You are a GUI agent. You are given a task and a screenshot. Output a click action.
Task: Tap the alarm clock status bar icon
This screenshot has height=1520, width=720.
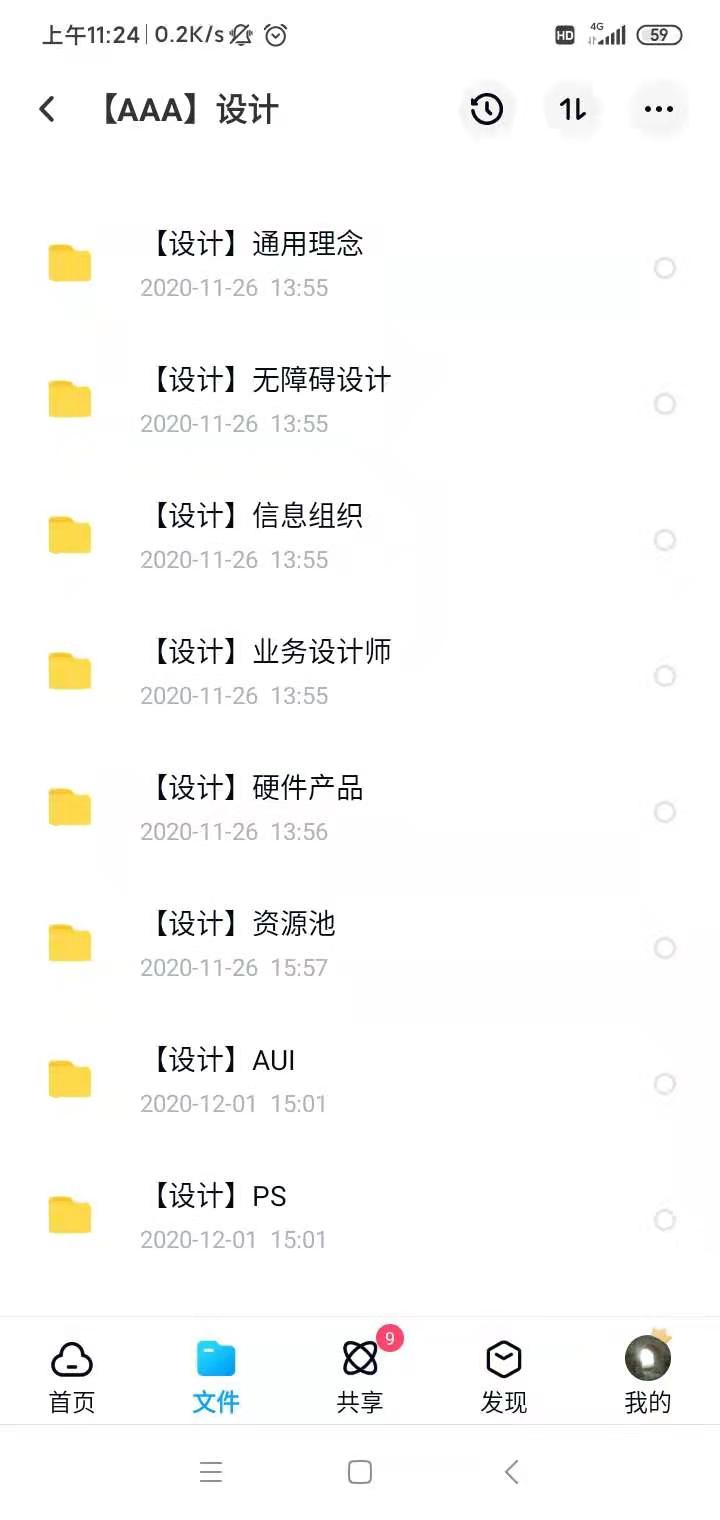(276, 35)
